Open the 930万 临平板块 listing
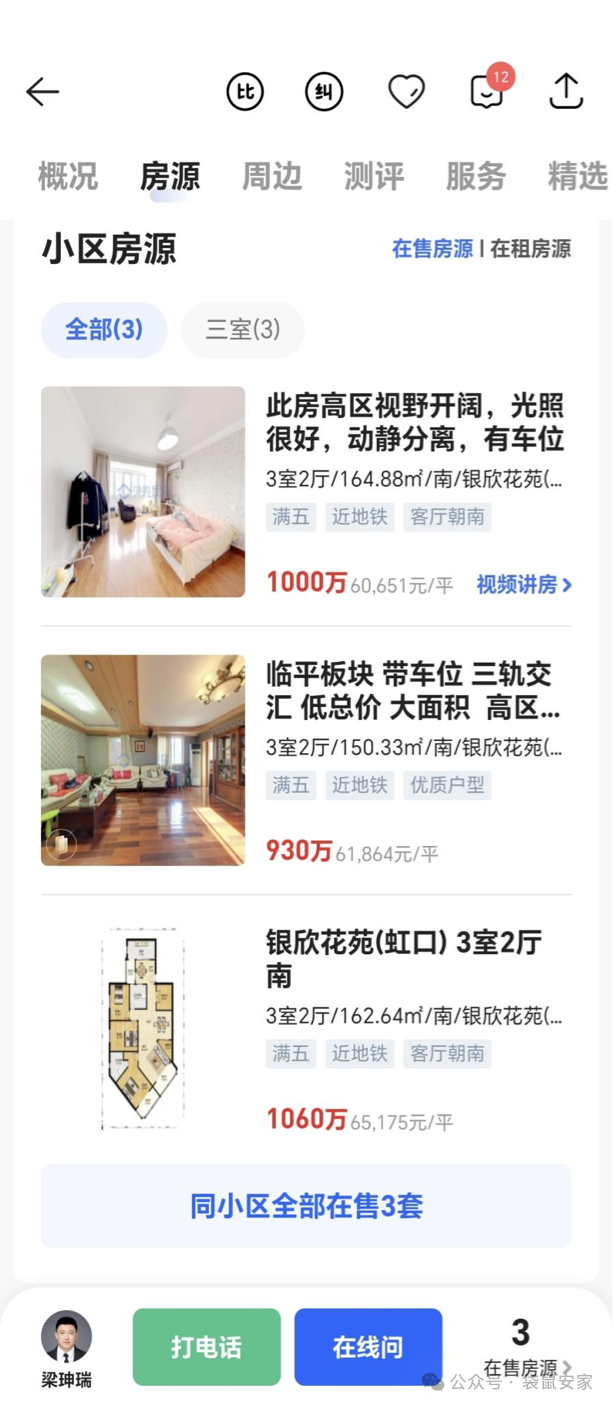 point(414,690)
